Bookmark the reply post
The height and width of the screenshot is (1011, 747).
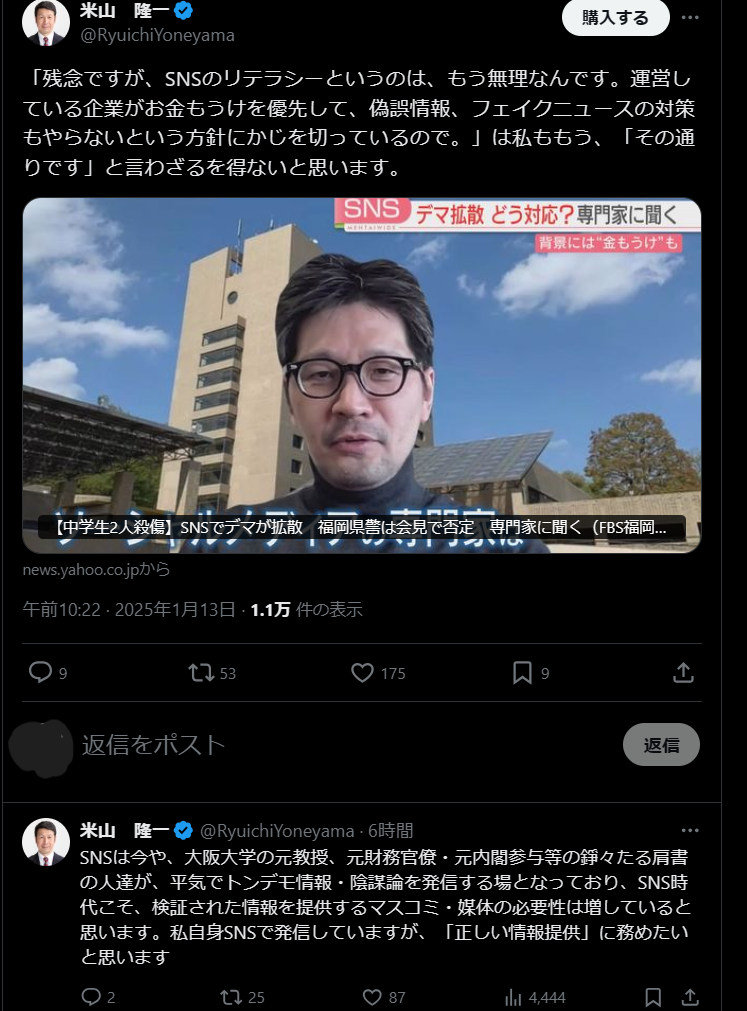tap(653, 996)
